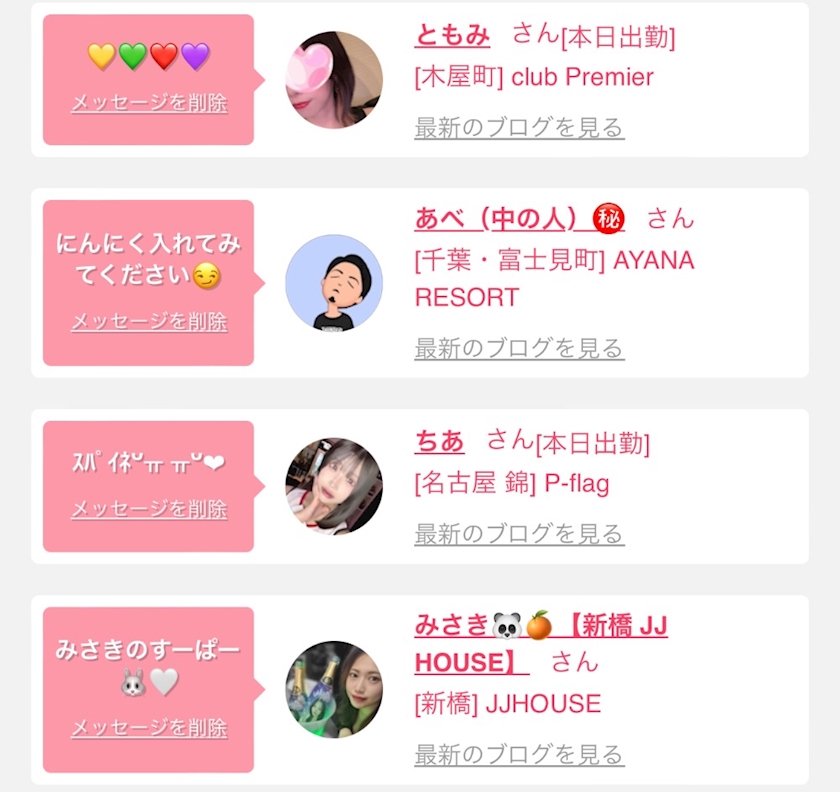
Task: Delete the hearts message sent to ともみ
Action: (x=149, y=103)
